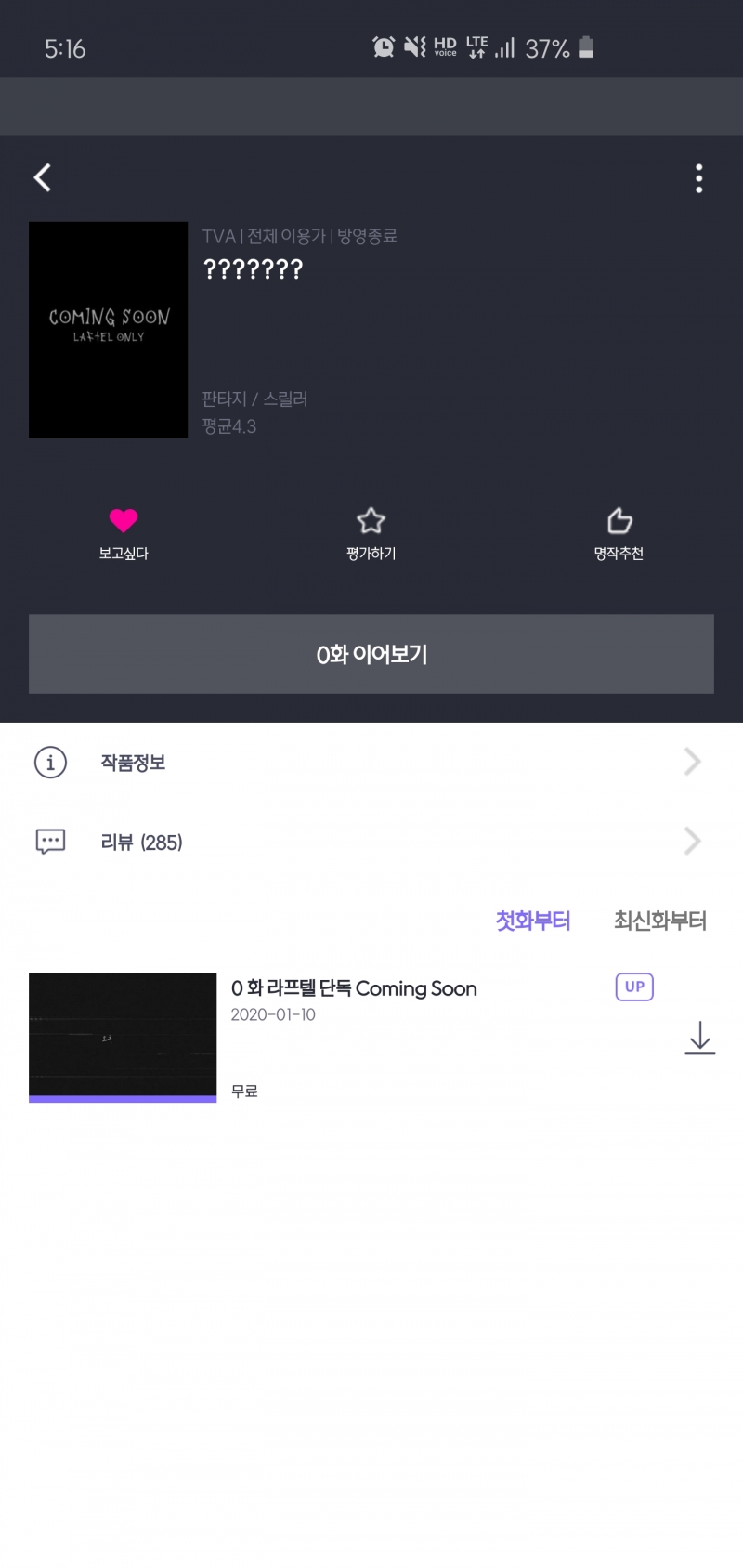Download episode 0 with the arrow icon

pos(699,1038)
